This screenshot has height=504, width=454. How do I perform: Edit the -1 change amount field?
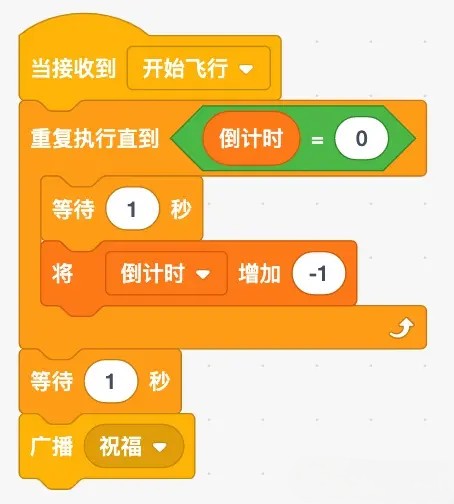click(319, 273)
